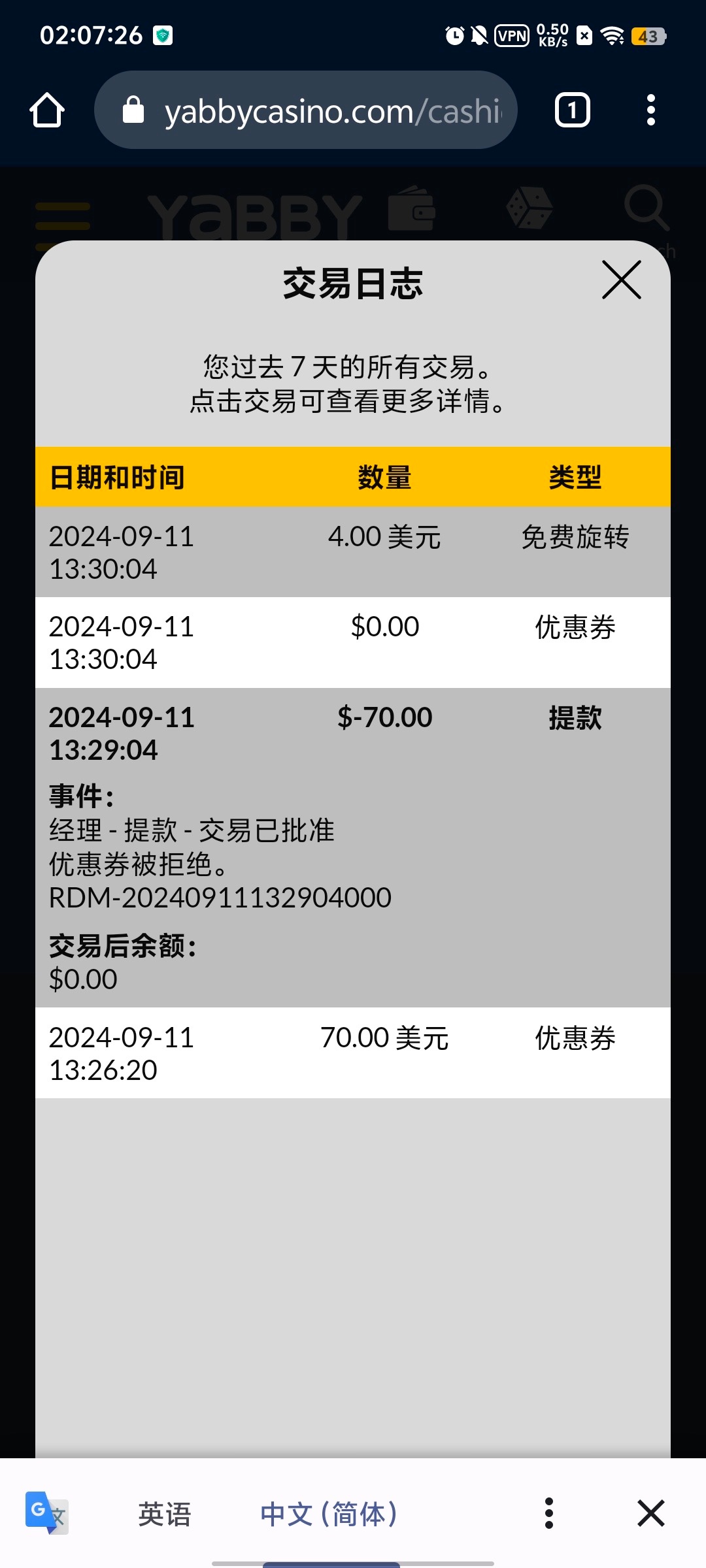Open translate bar more options
The width and height of the screenshot is (706, 1568).
point(549,1514)
